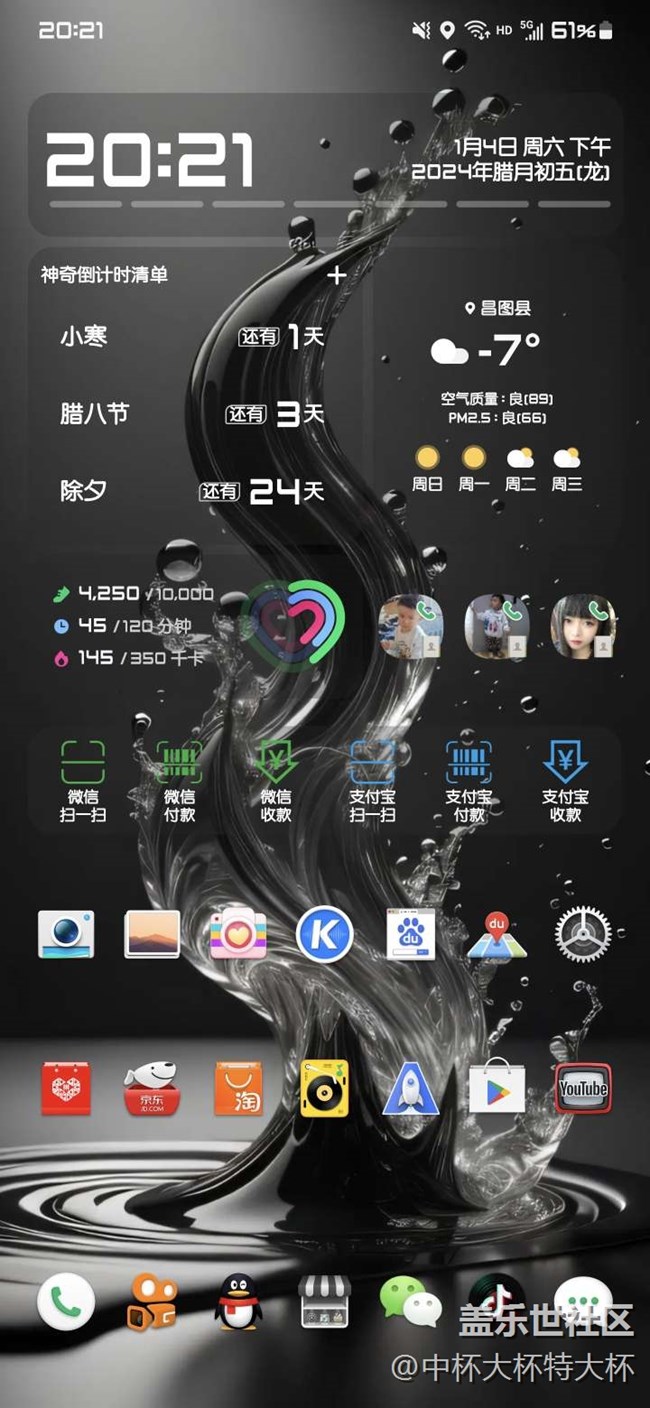Open WeChat receive money (微信收款)

[276, 780]
